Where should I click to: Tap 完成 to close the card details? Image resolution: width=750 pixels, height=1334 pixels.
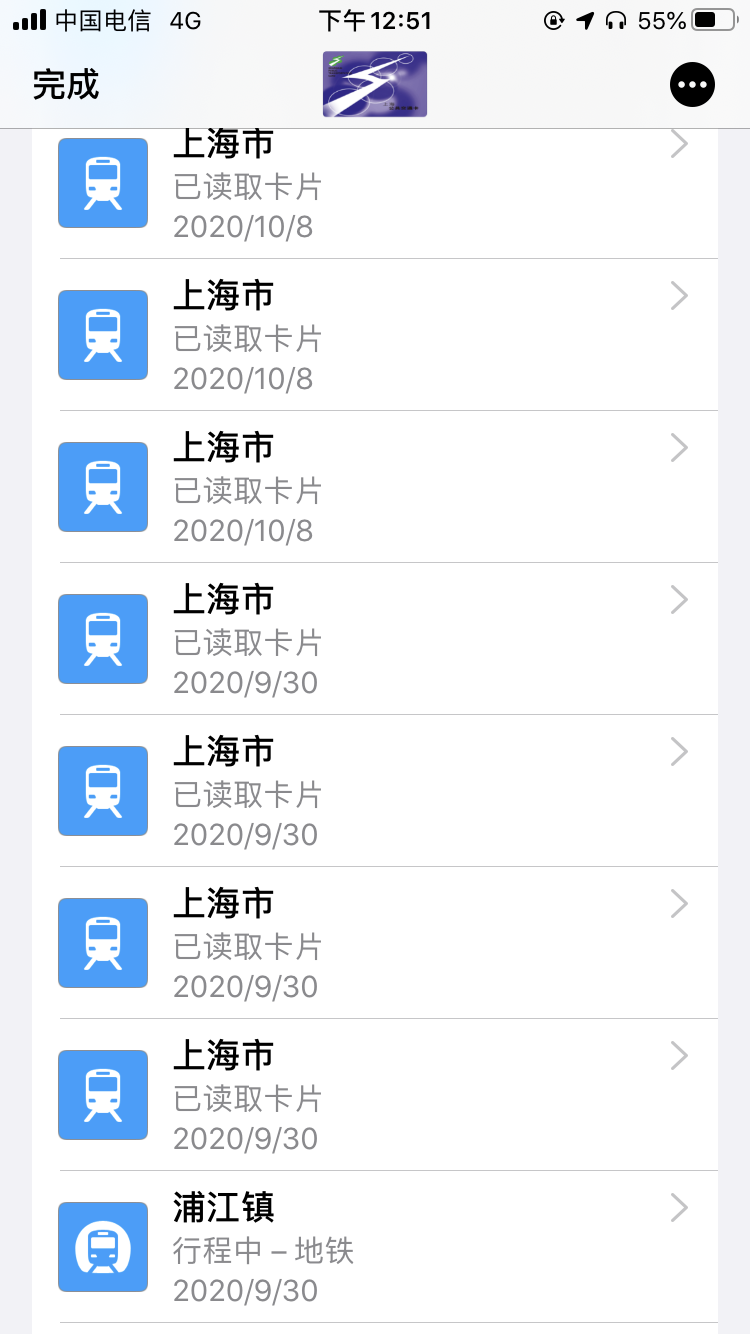(66, 84)
